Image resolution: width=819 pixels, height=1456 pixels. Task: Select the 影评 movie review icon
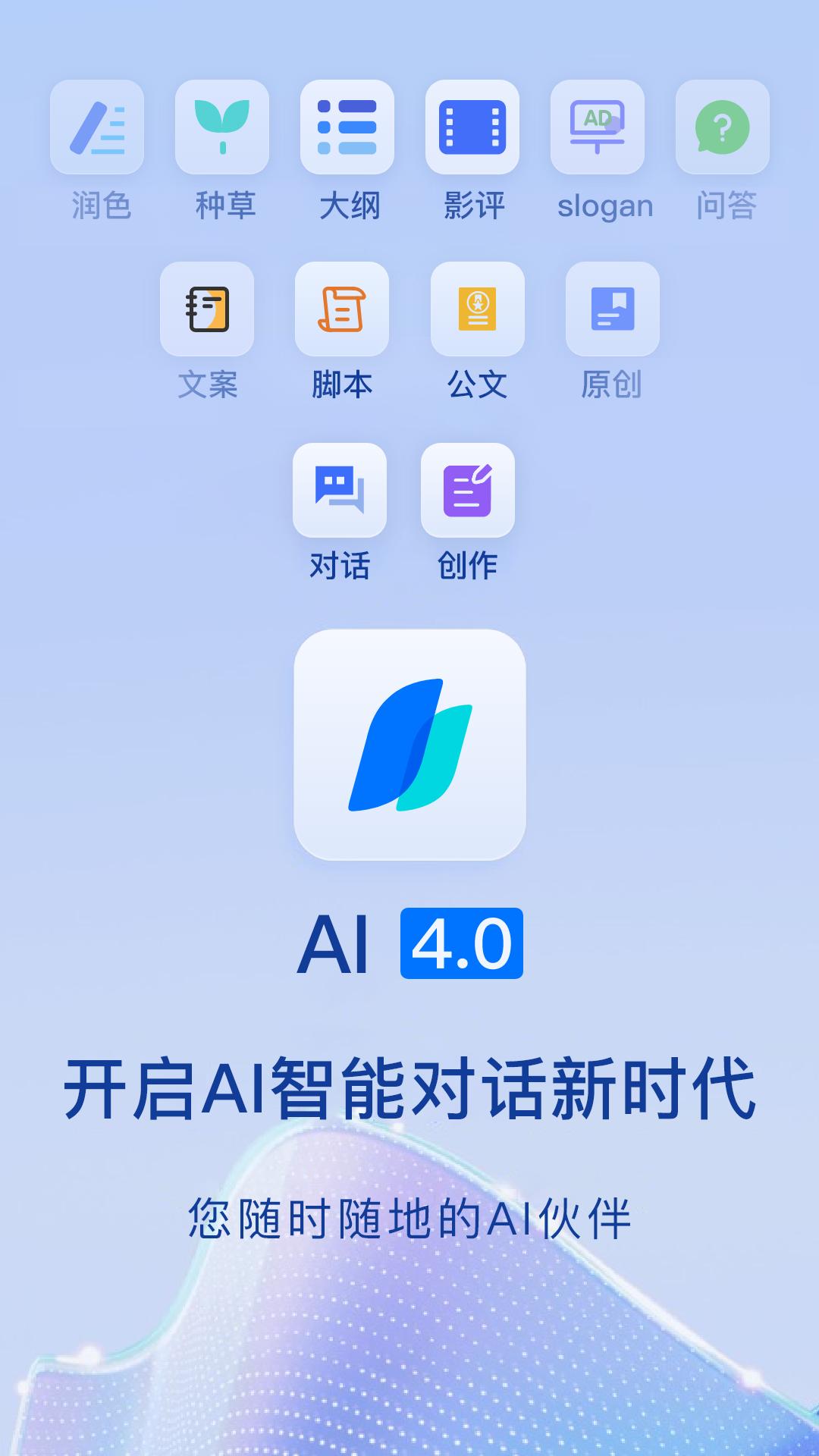click(472, 129)
